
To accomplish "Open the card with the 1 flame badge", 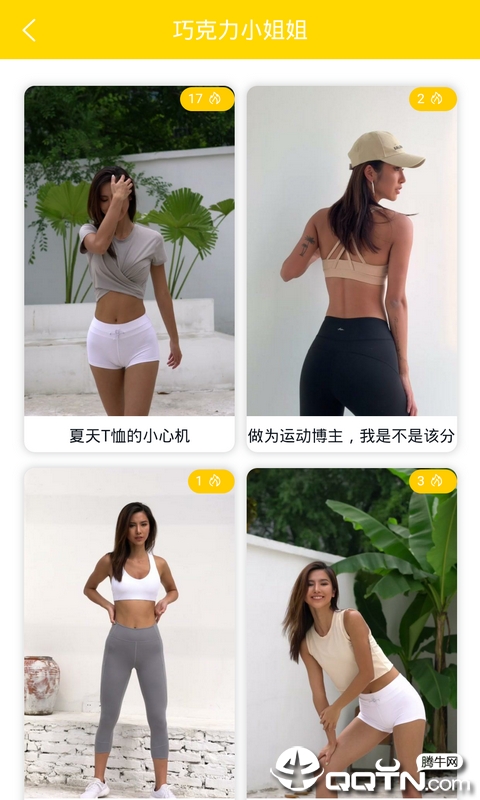I will 130,634.
